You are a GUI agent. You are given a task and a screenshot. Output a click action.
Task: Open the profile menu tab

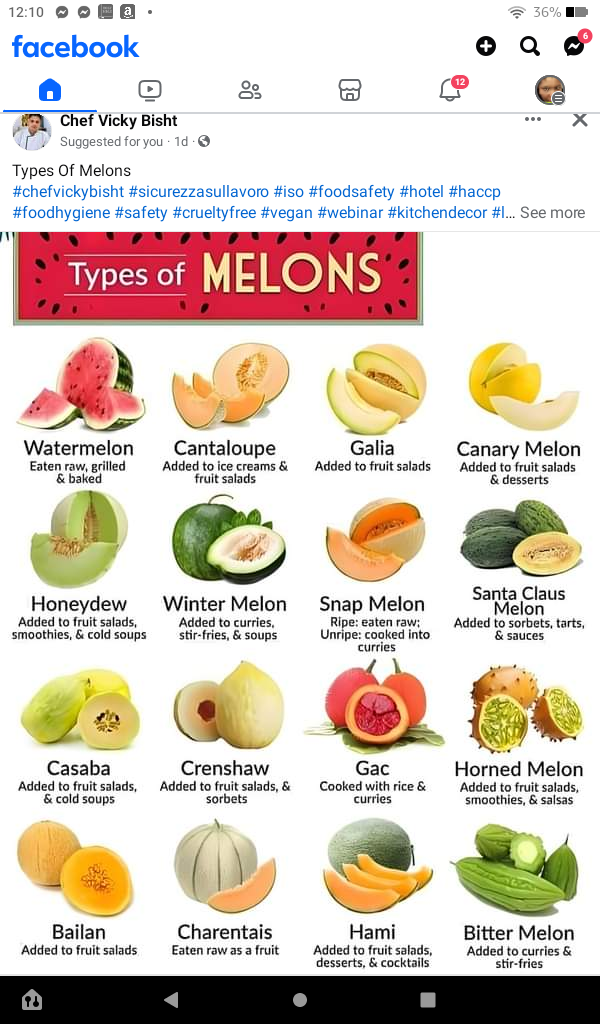tap(549, 90)
